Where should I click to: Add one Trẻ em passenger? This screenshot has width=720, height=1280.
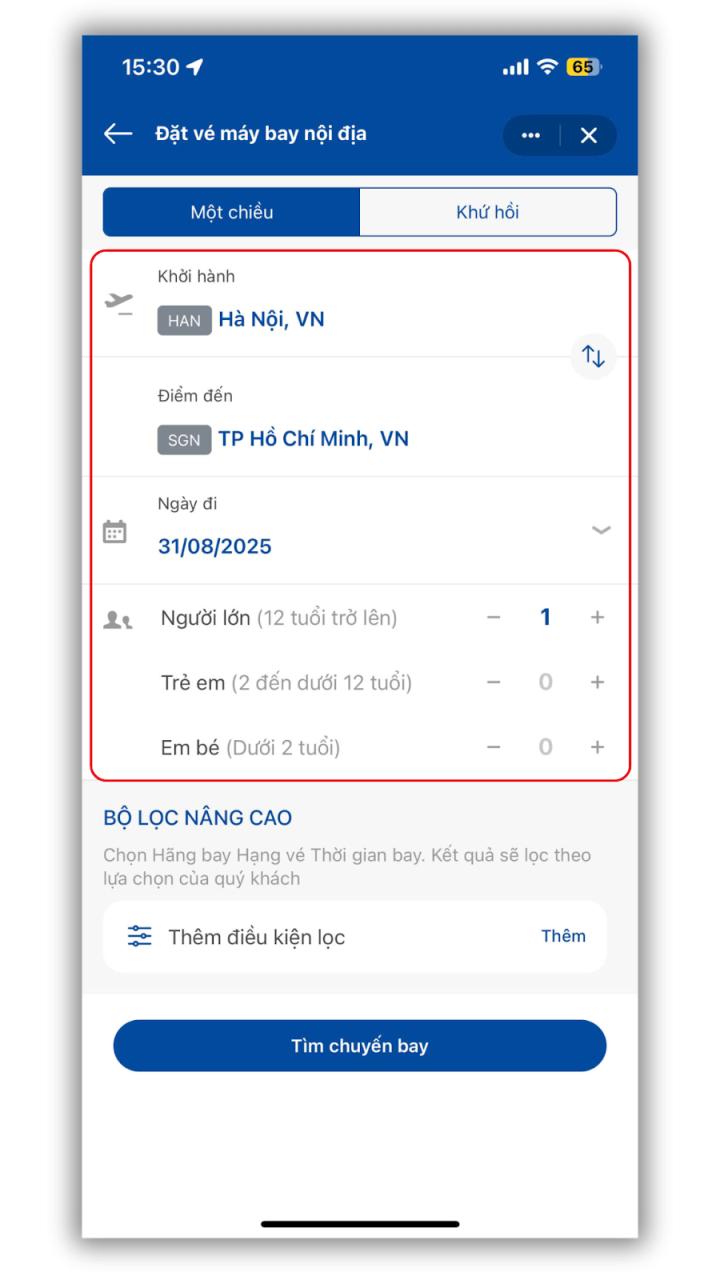pyautogui.click(x=597, y=683)
